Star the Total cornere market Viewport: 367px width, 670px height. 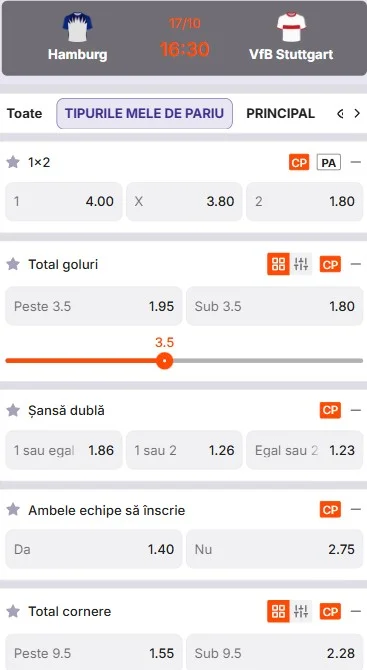click(x=13, y=611)
